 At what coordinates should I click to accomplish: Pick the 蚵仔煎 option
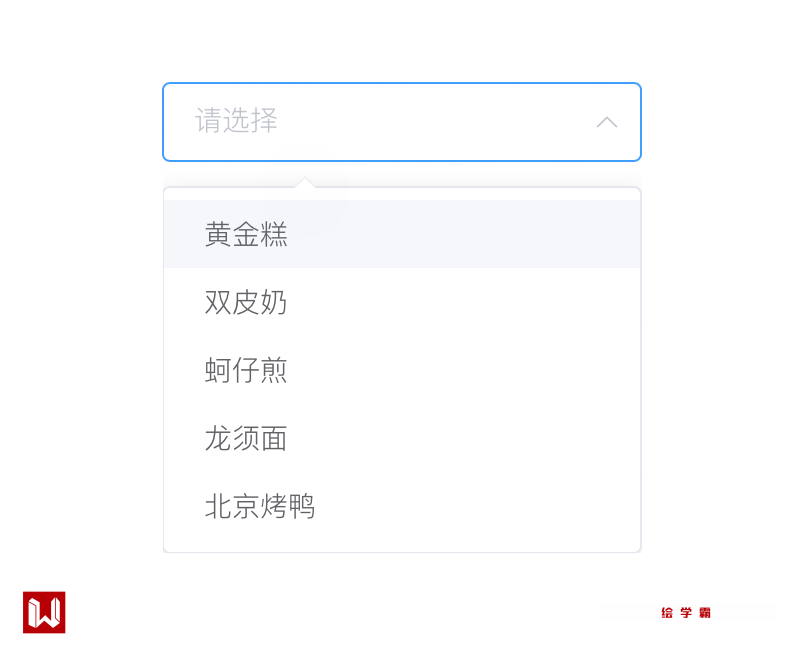coord(246,370)
